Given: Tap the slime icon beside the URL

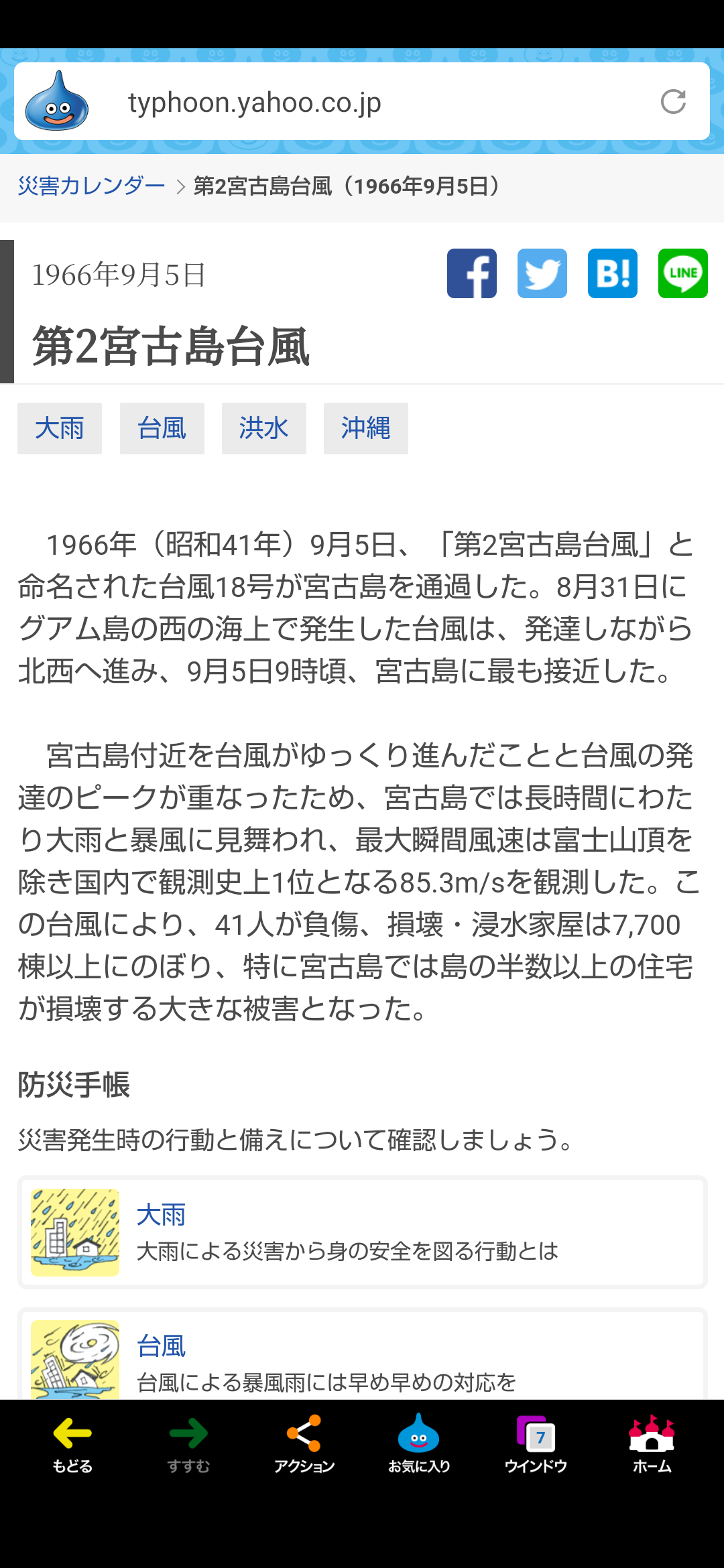Looking at the screenshot, I should pos(57,101).
